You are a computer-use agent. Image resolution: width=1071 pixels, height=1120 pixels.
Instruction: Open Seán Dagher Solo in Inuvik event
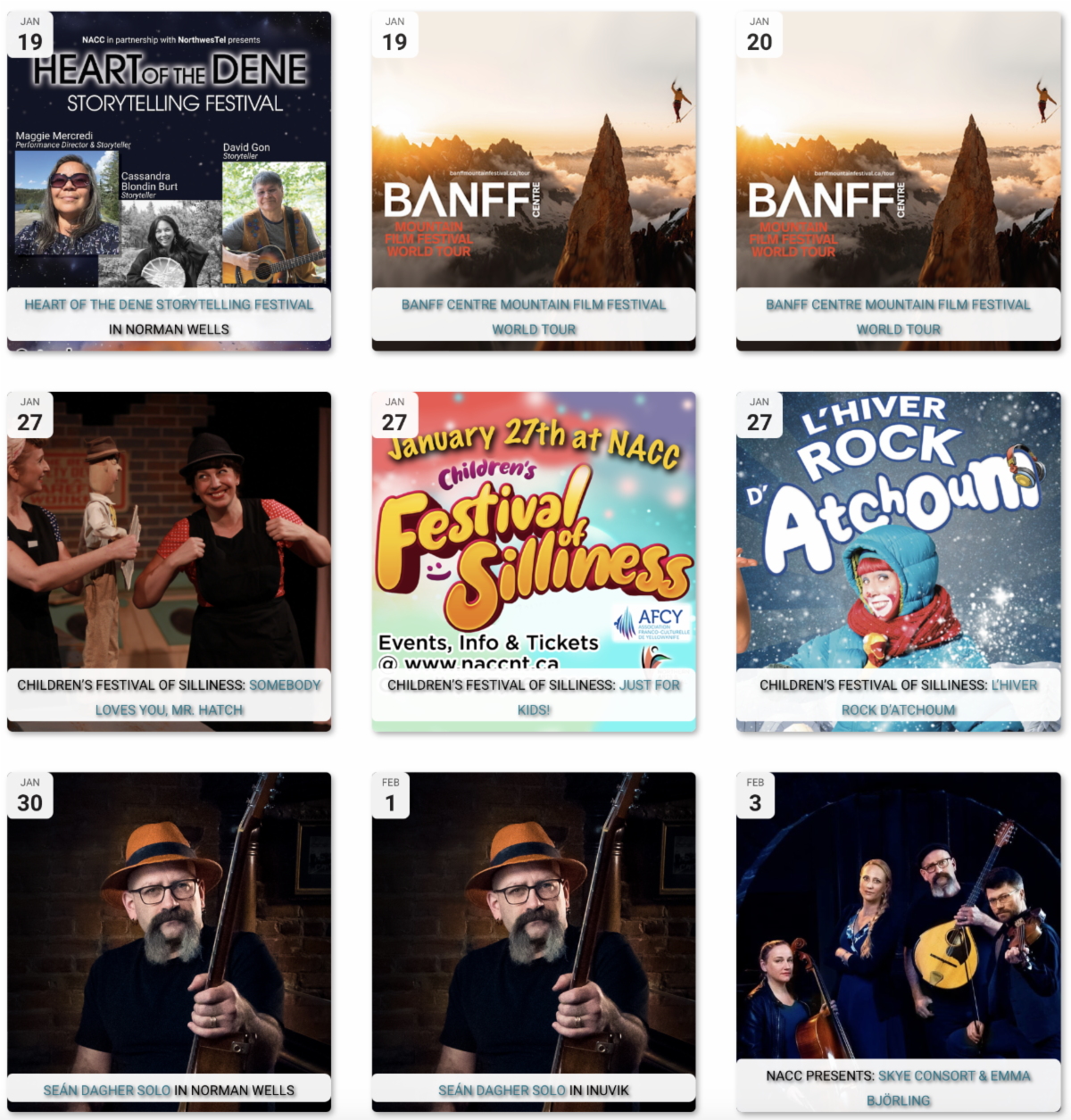click(502, 1090)
